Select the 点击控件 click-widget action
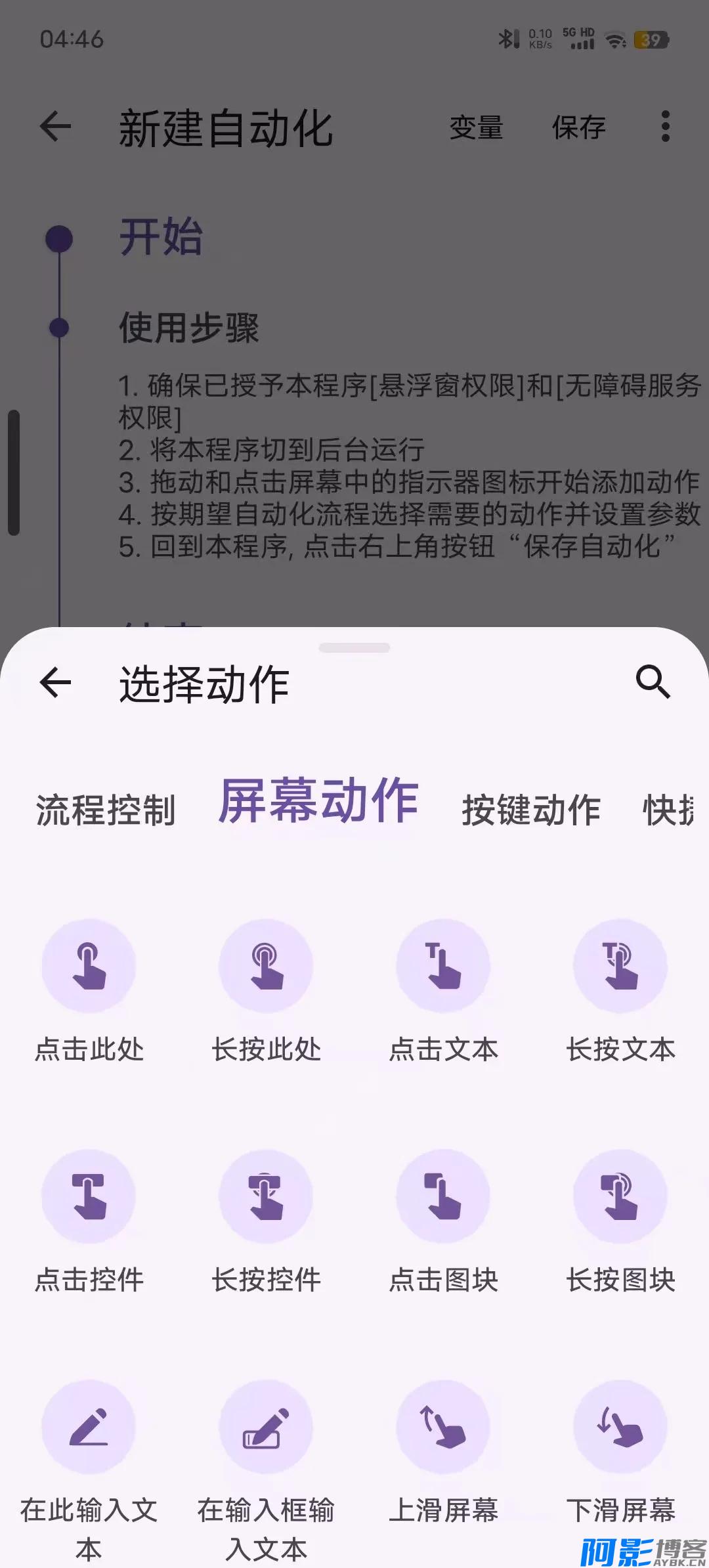The image size is (709, 1568). pyautogui.click(x=89, y=1196)
